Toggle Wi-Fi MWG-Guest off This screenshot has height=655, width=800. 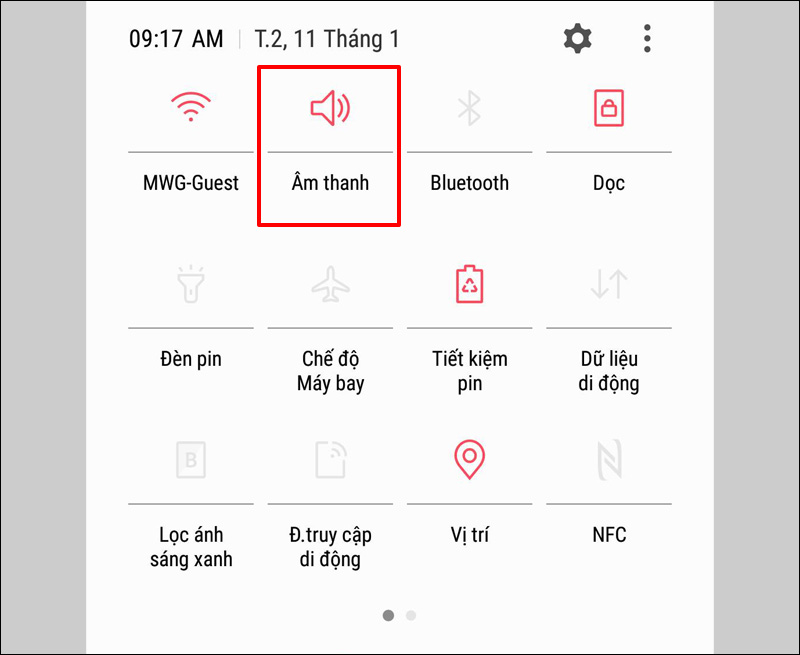click(190, 108)
